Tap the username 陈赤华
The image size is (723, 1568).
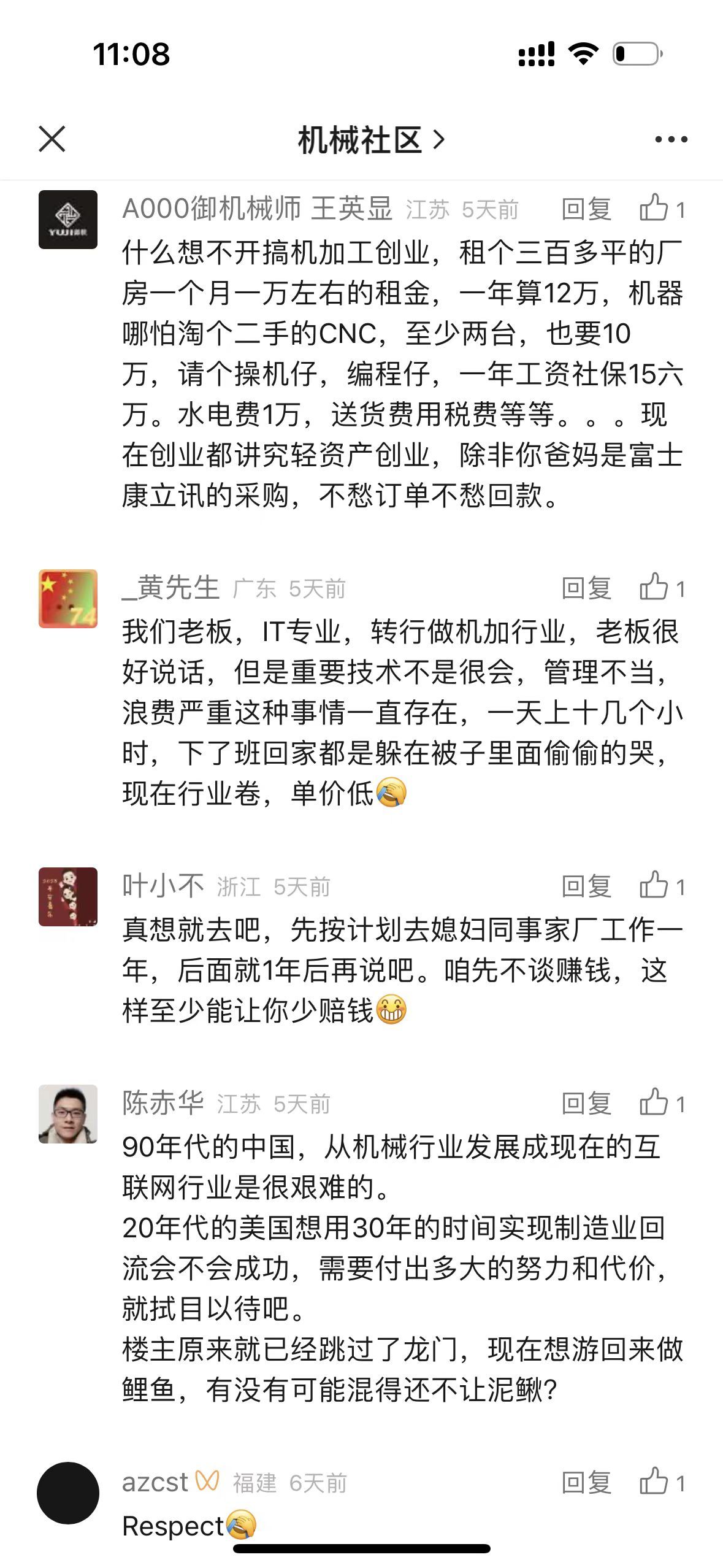(x=163, y=1104)
